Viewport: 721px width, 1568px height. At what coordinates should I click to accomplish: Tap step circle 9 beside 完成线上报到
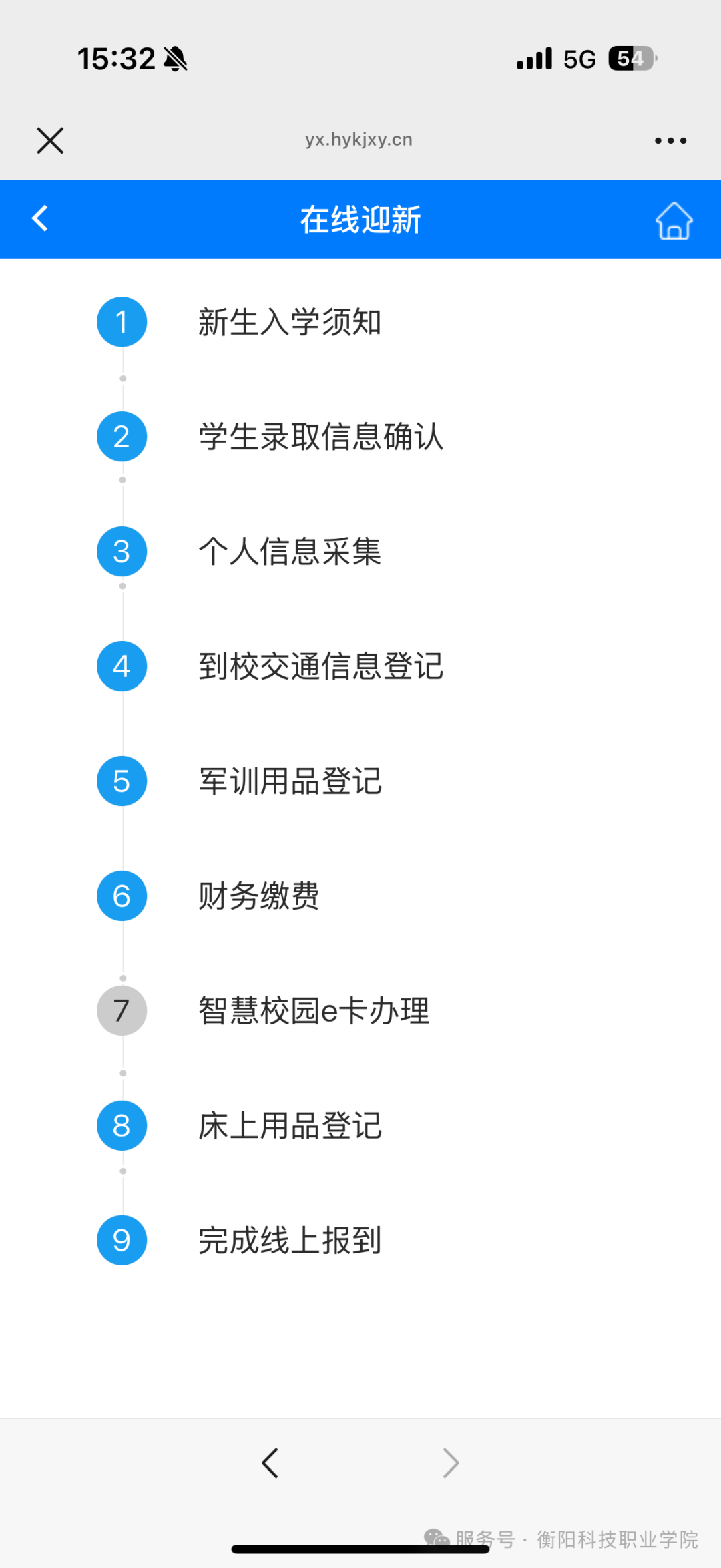coord(122,1241)
